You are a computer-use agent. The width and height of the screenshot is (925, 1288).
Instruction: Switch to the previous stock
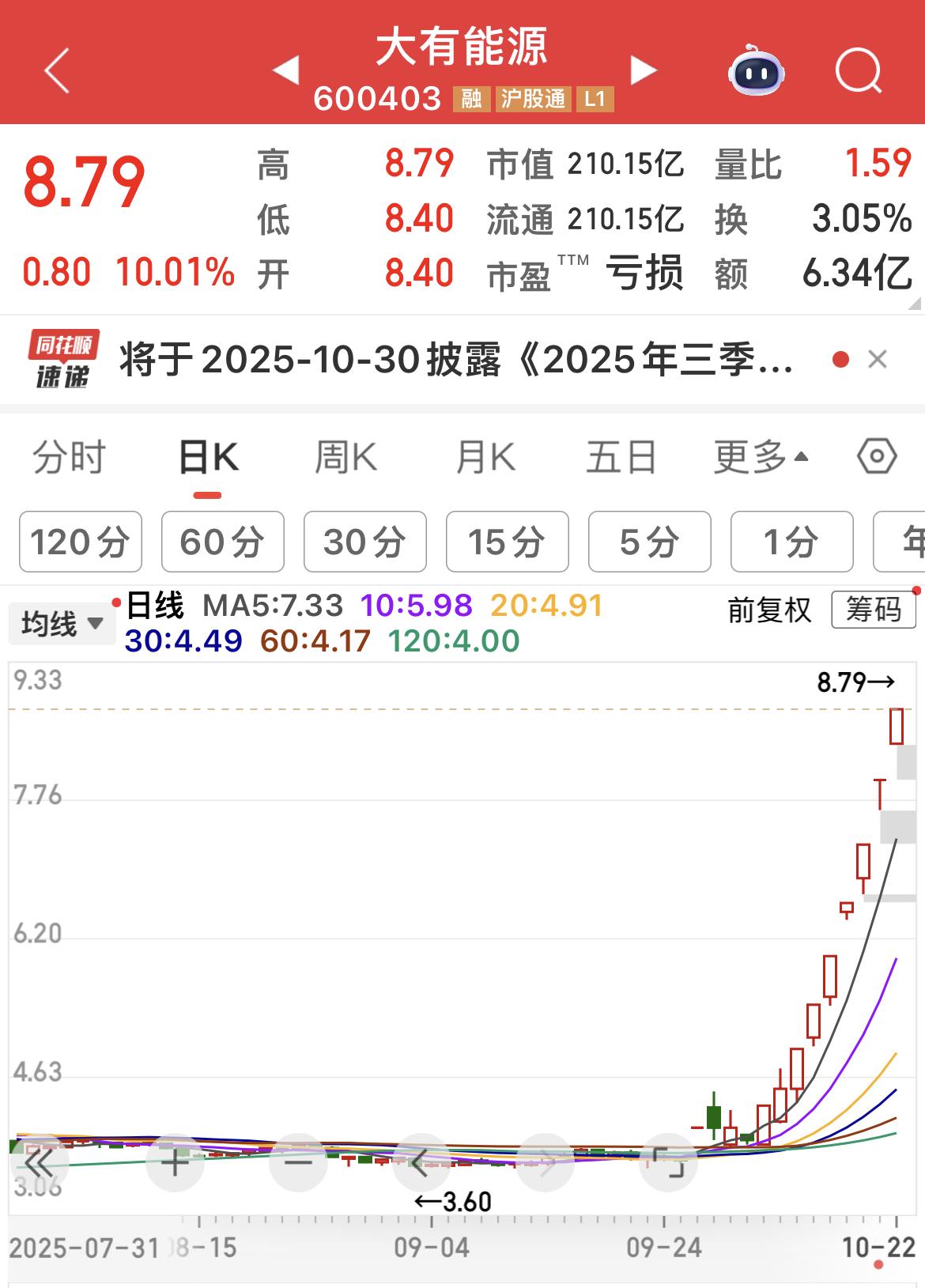pyautogui.click(x=286, y=70)
